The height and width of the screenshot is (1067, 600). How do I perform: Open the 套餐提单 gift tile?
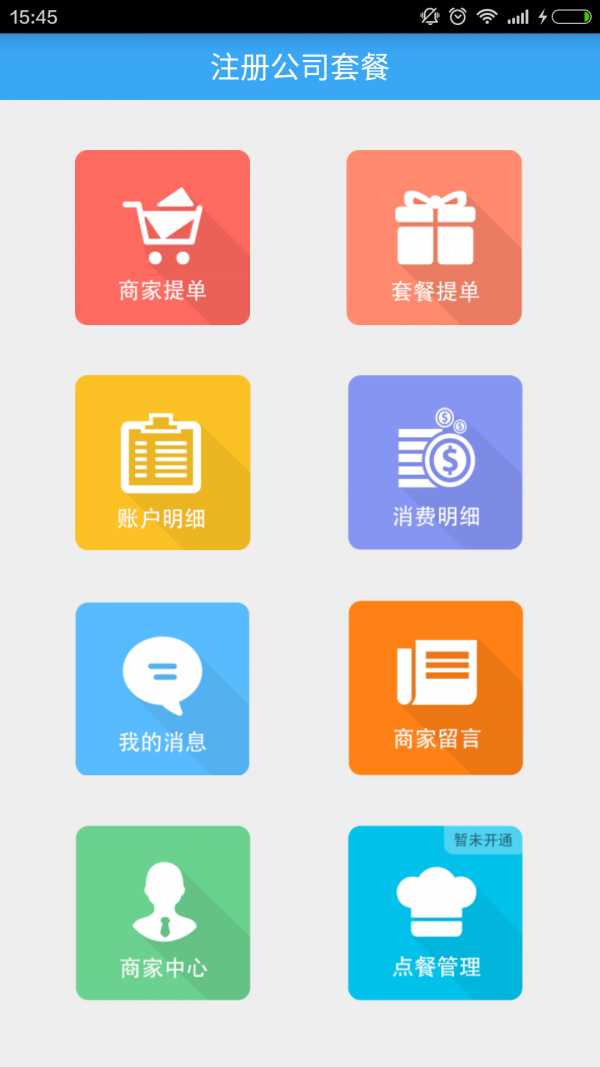coord(434,237)
